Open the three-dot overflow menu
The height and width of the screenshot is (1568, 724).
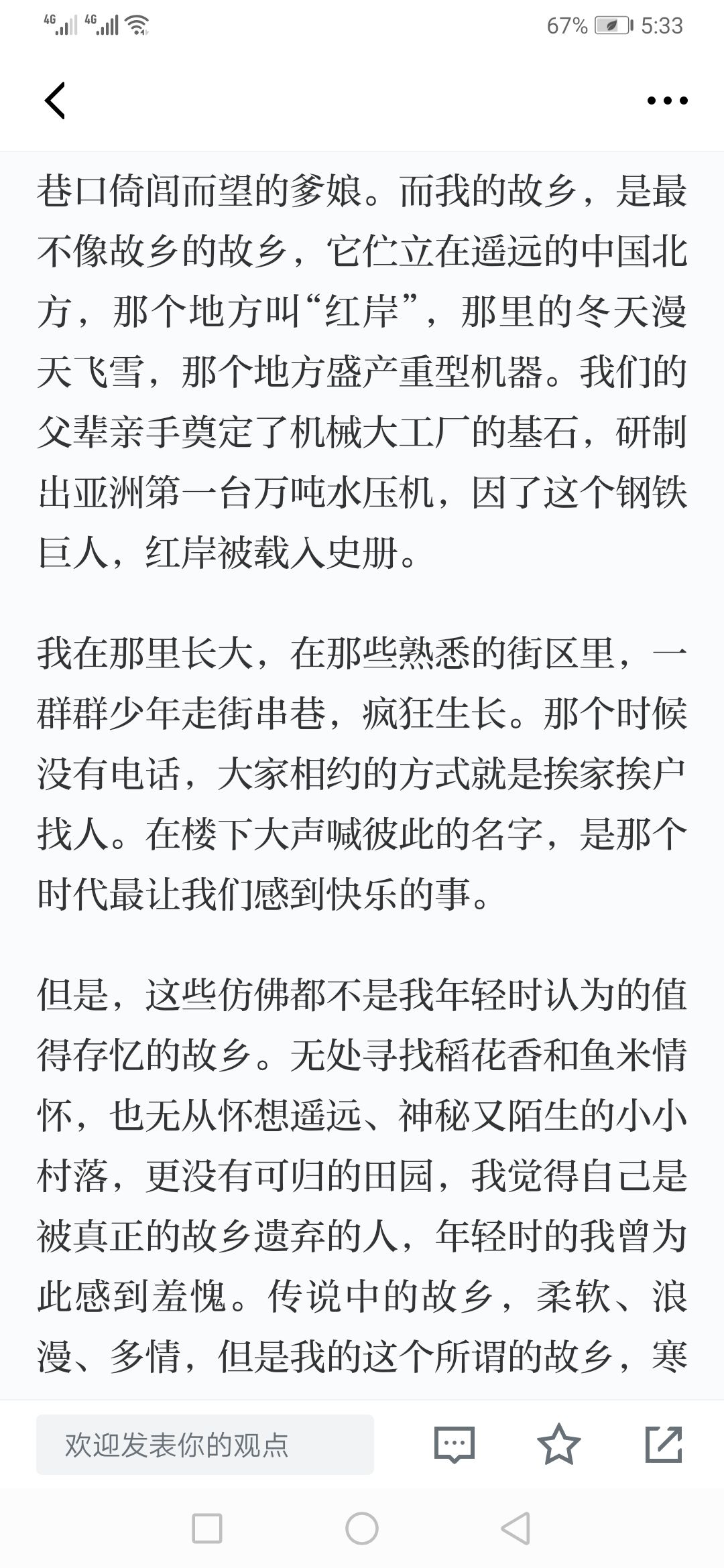coord(667,101)
